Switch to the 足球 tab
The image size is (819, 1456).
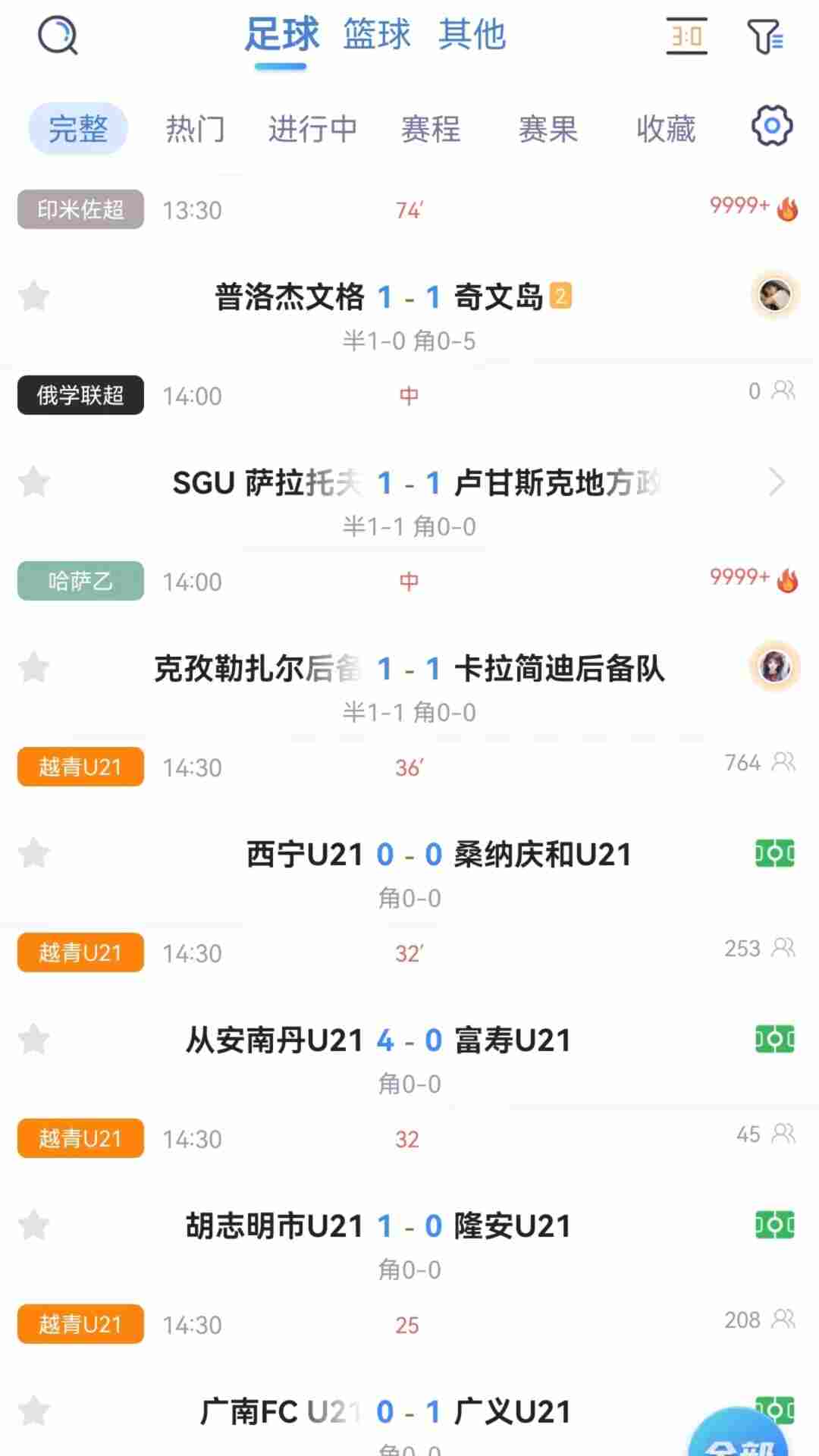[281, 35]
